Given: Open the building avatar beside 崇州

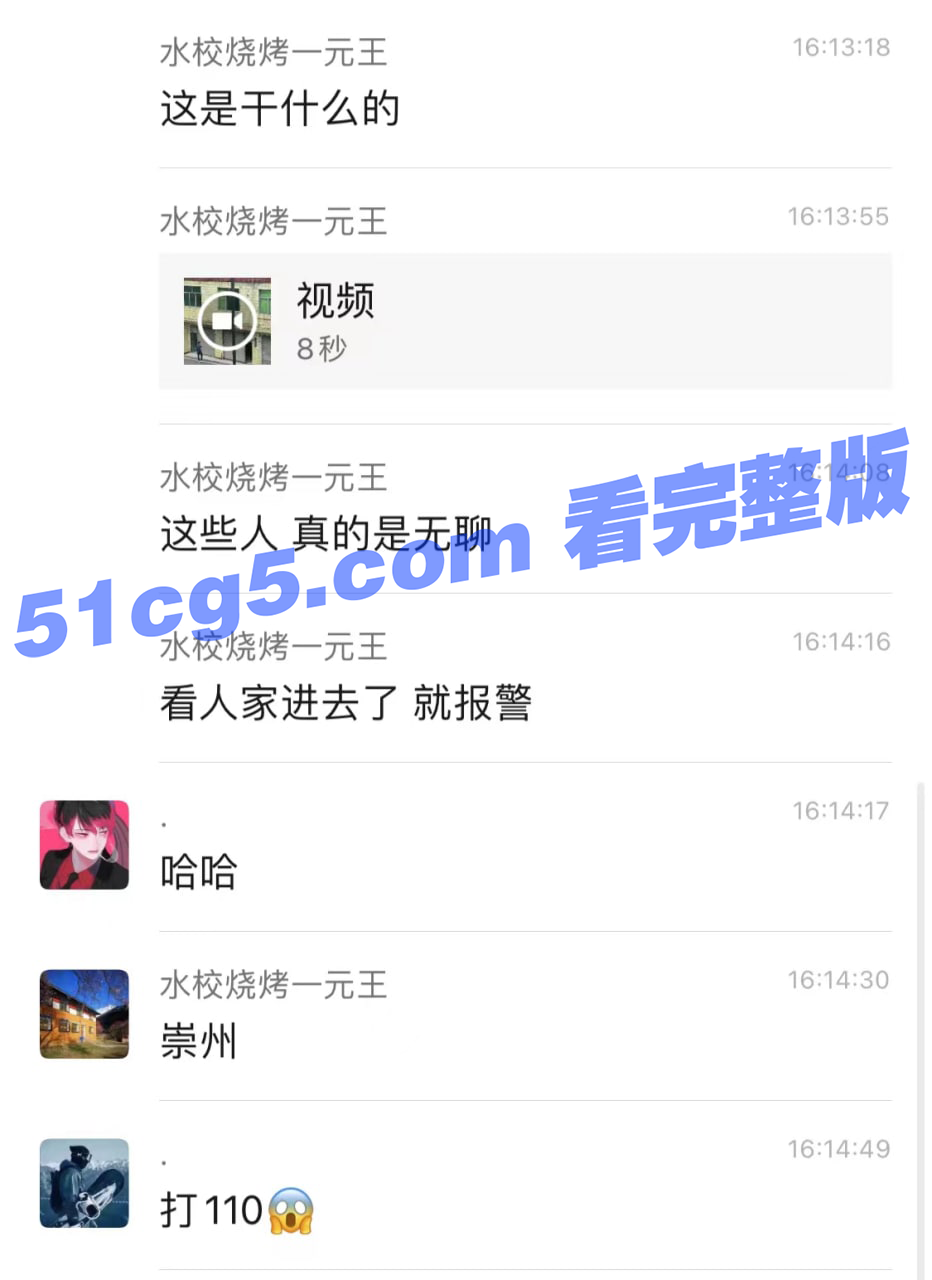Looking at the screenshot, I should (84, 1014).
